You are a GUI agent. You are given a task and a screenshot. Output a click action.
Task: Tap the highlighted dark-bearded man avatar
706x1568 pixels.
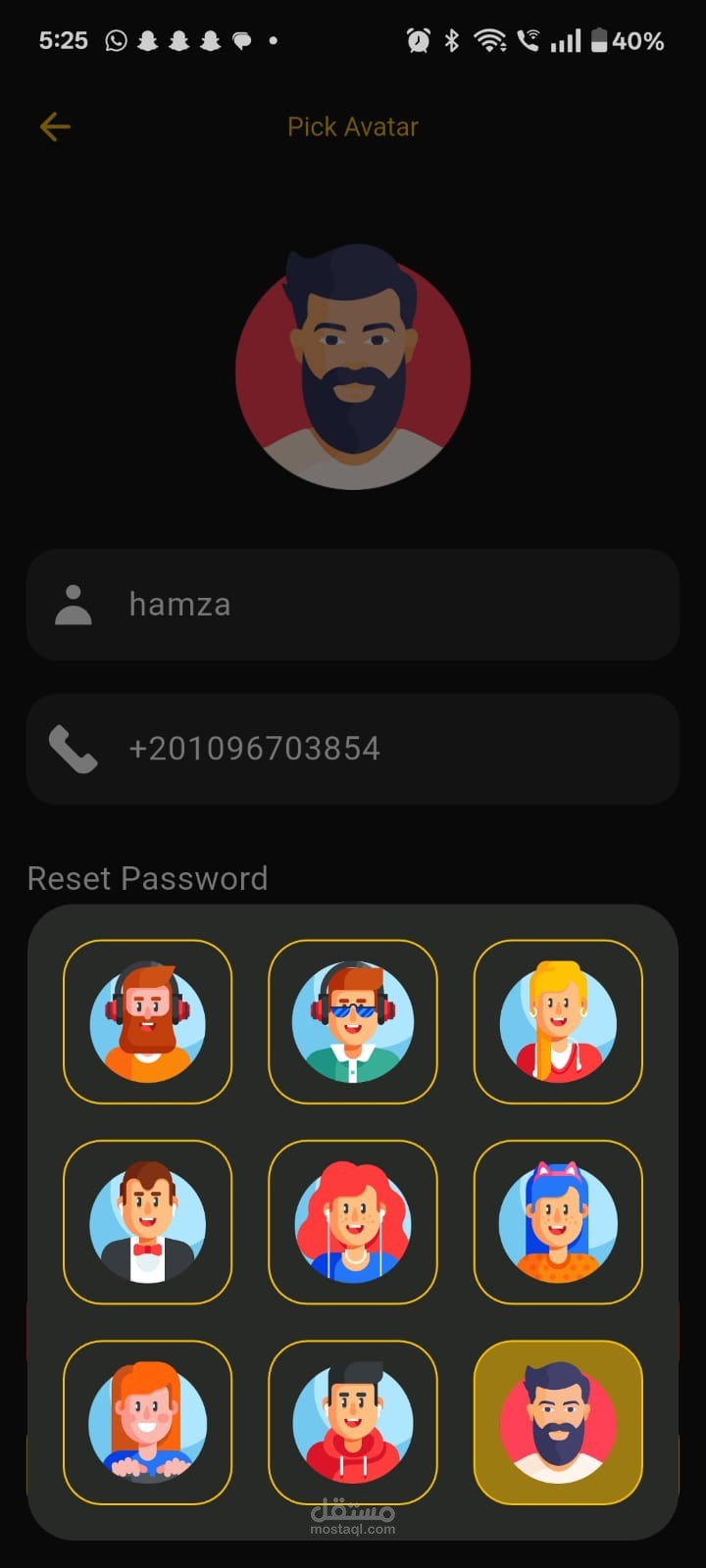pyautogui.click(x=558, y=1422)
